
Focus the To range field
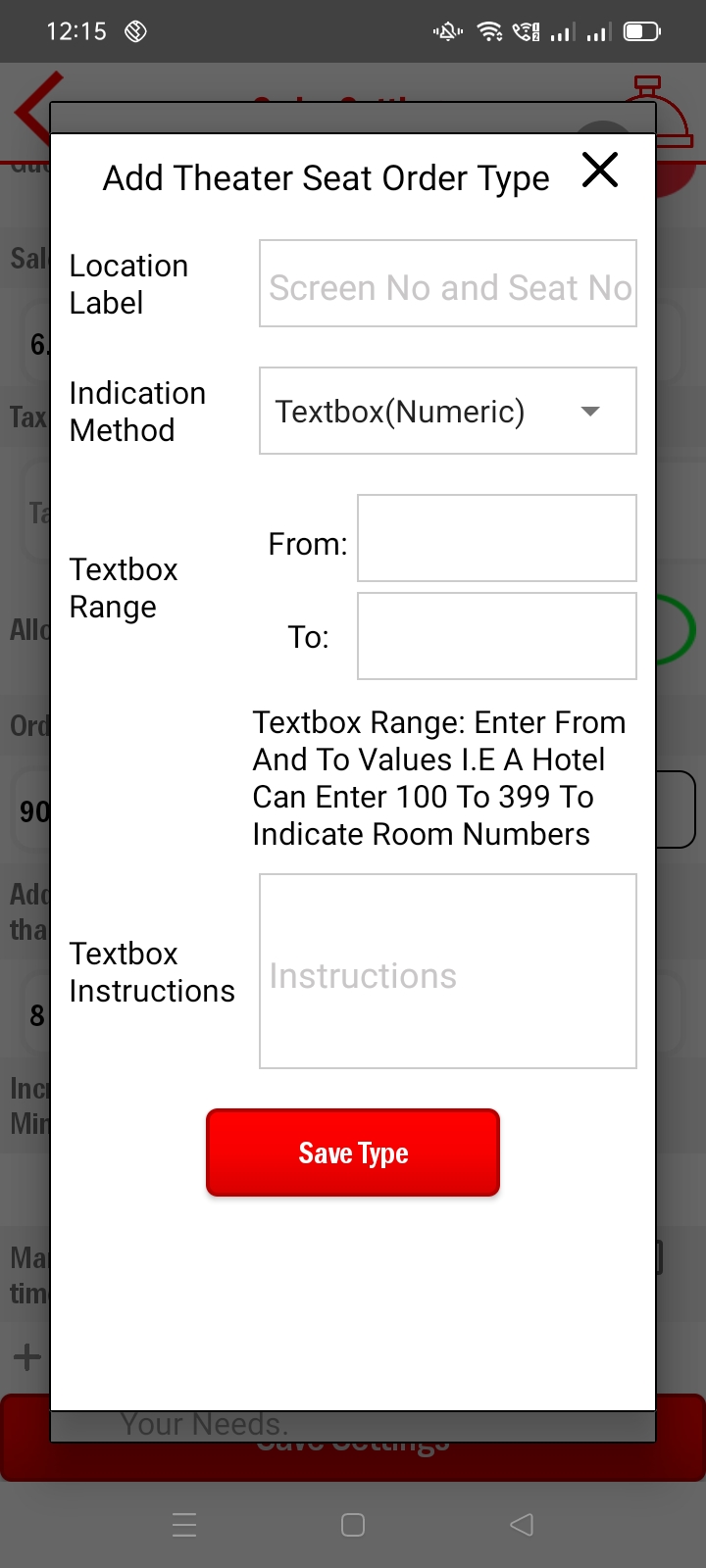[496, 637]
